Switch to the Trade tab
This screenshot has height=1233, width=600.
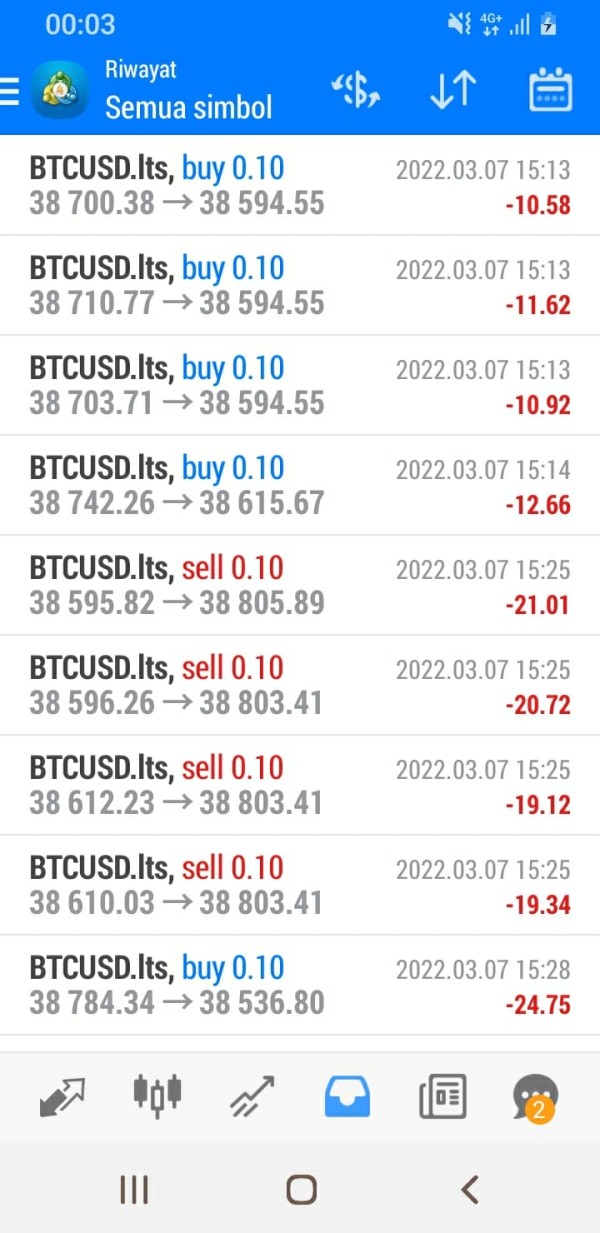coord(252,1096)
